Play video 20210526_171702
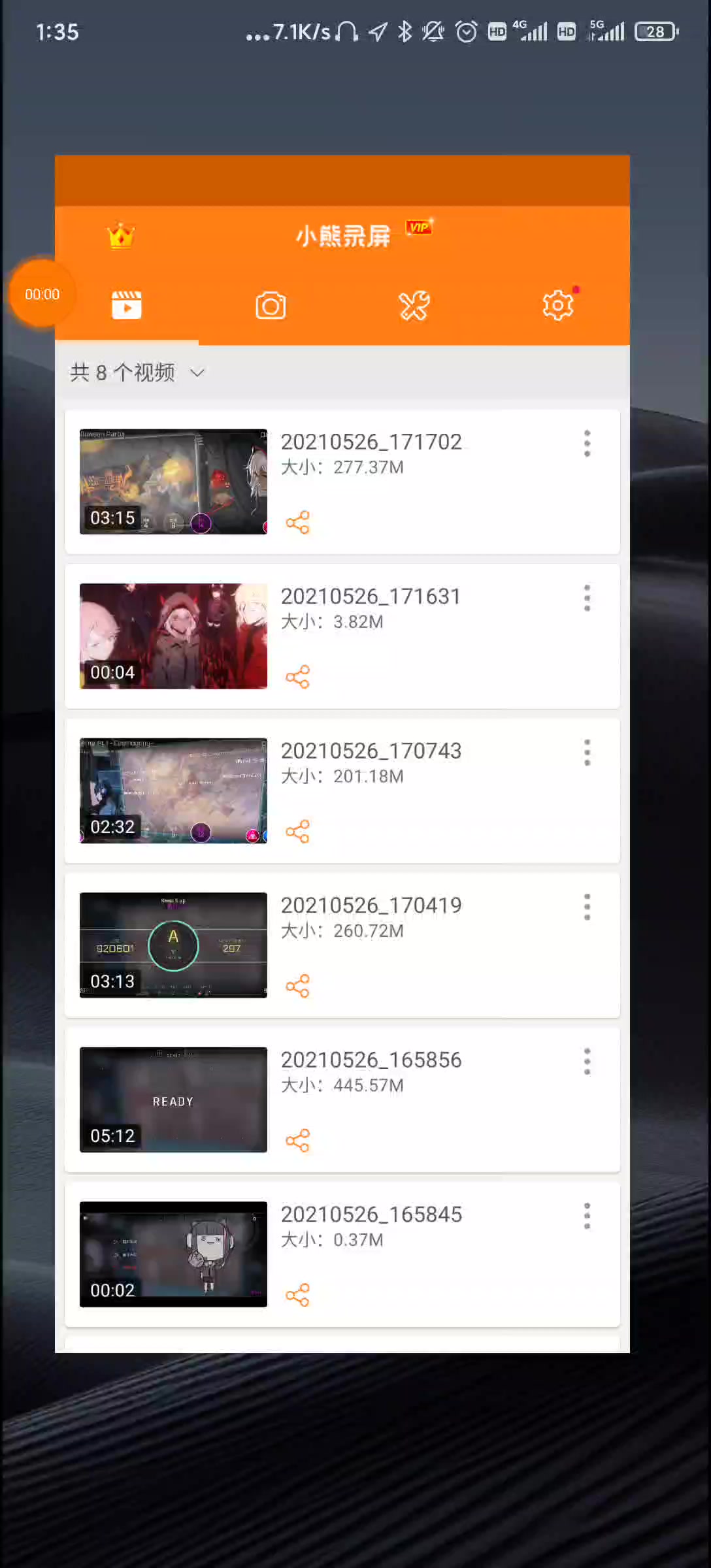Image resolution: width=711 pixels, height=1568 pixels. point(173,482)
